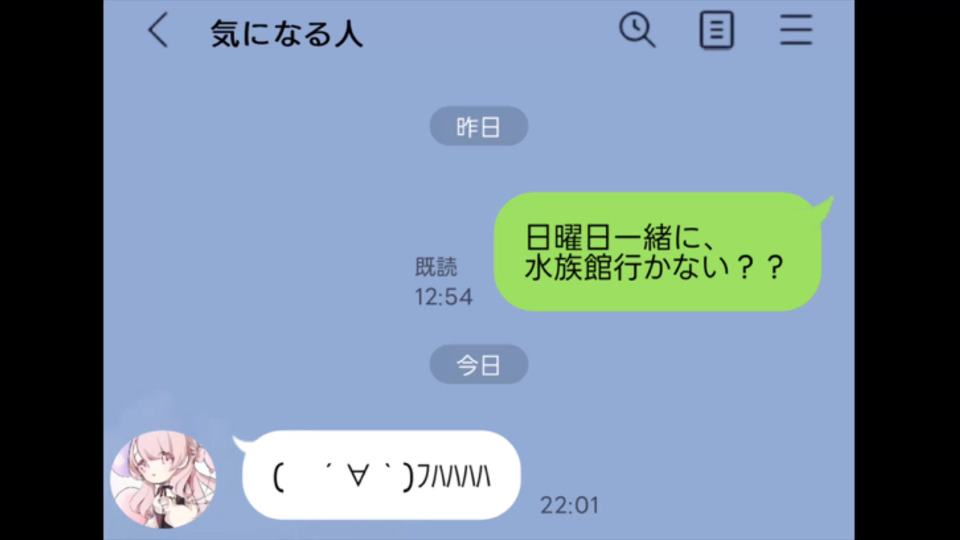Go back from the 気になる人 chat
Screen dimensions: 960x540
158,31
